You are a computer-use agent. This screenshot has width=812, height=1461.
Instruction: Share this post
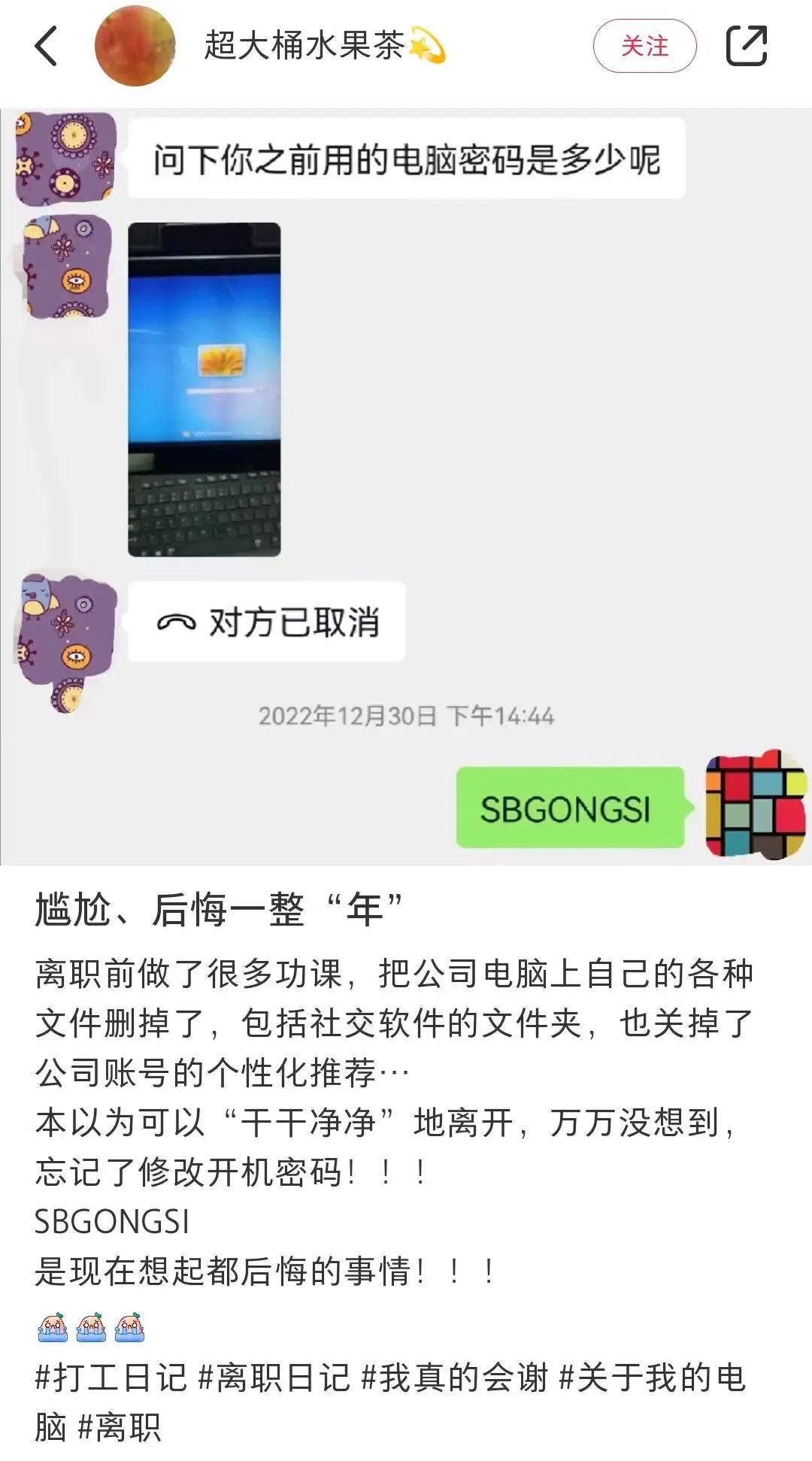click(746, 46)
